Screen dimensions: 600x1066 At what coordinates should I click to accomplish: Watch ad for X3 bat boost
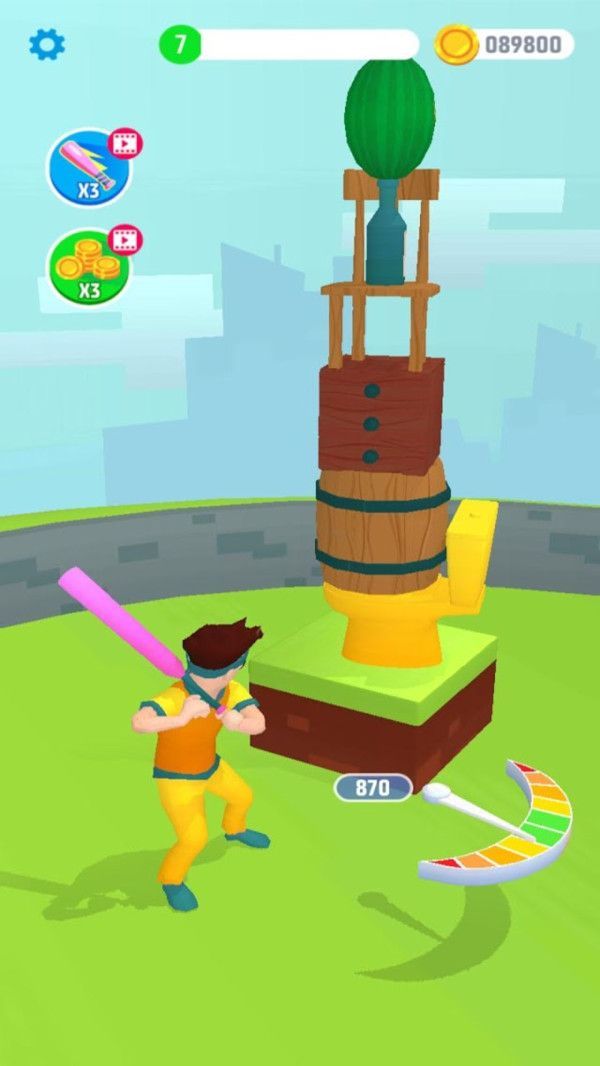click(x=90, y=168)
